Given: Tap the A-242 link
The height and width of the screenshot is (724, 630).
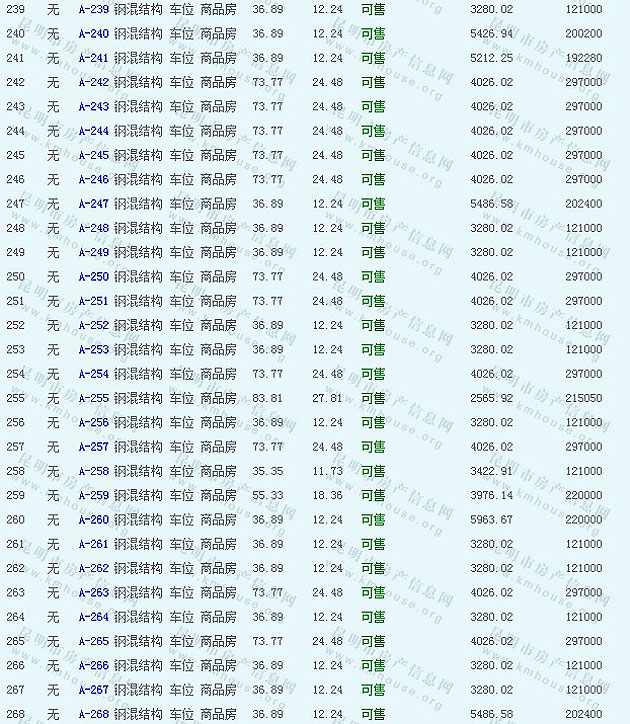Looking at the screenshot, I should coord(93,82).
